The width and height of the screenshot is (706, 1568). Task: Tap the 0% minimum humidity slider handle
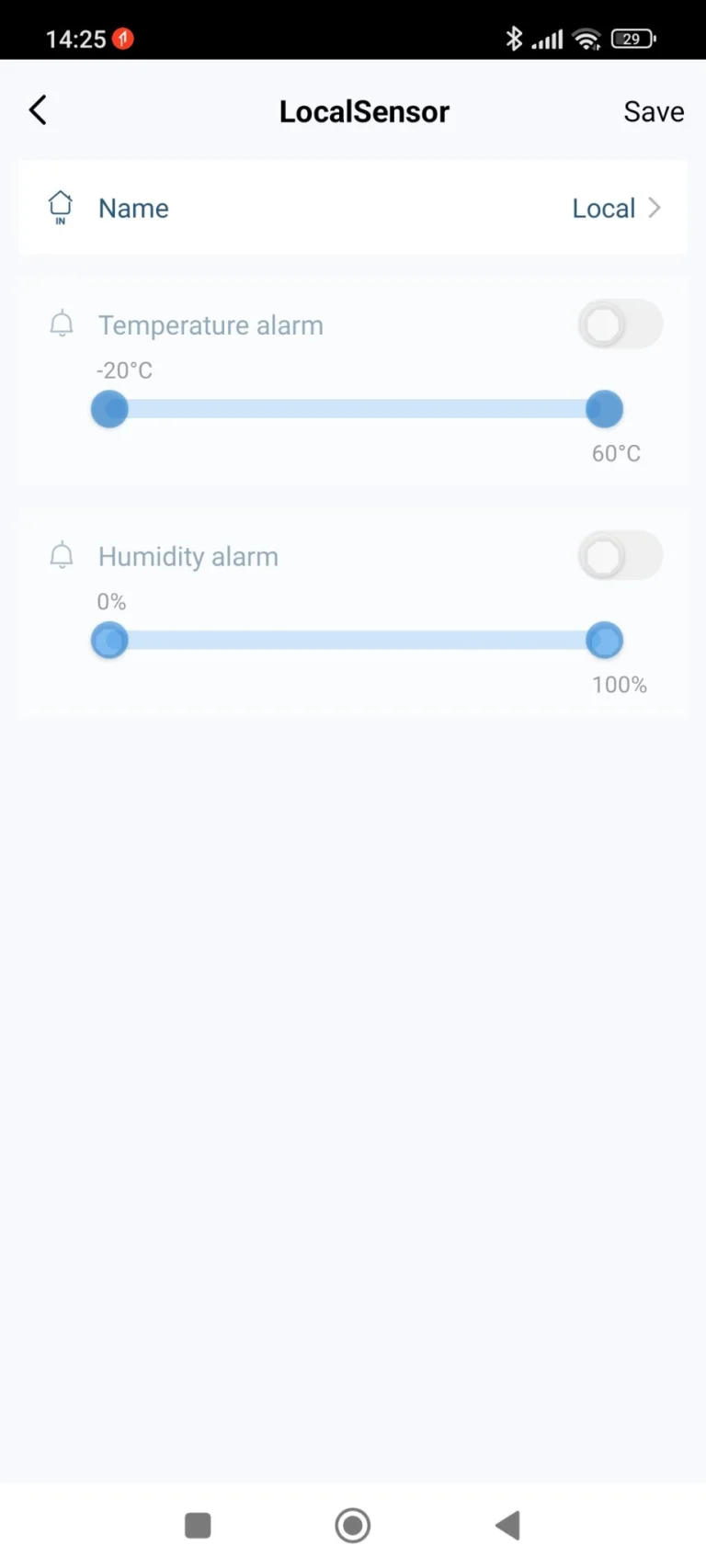pos(109,641)
